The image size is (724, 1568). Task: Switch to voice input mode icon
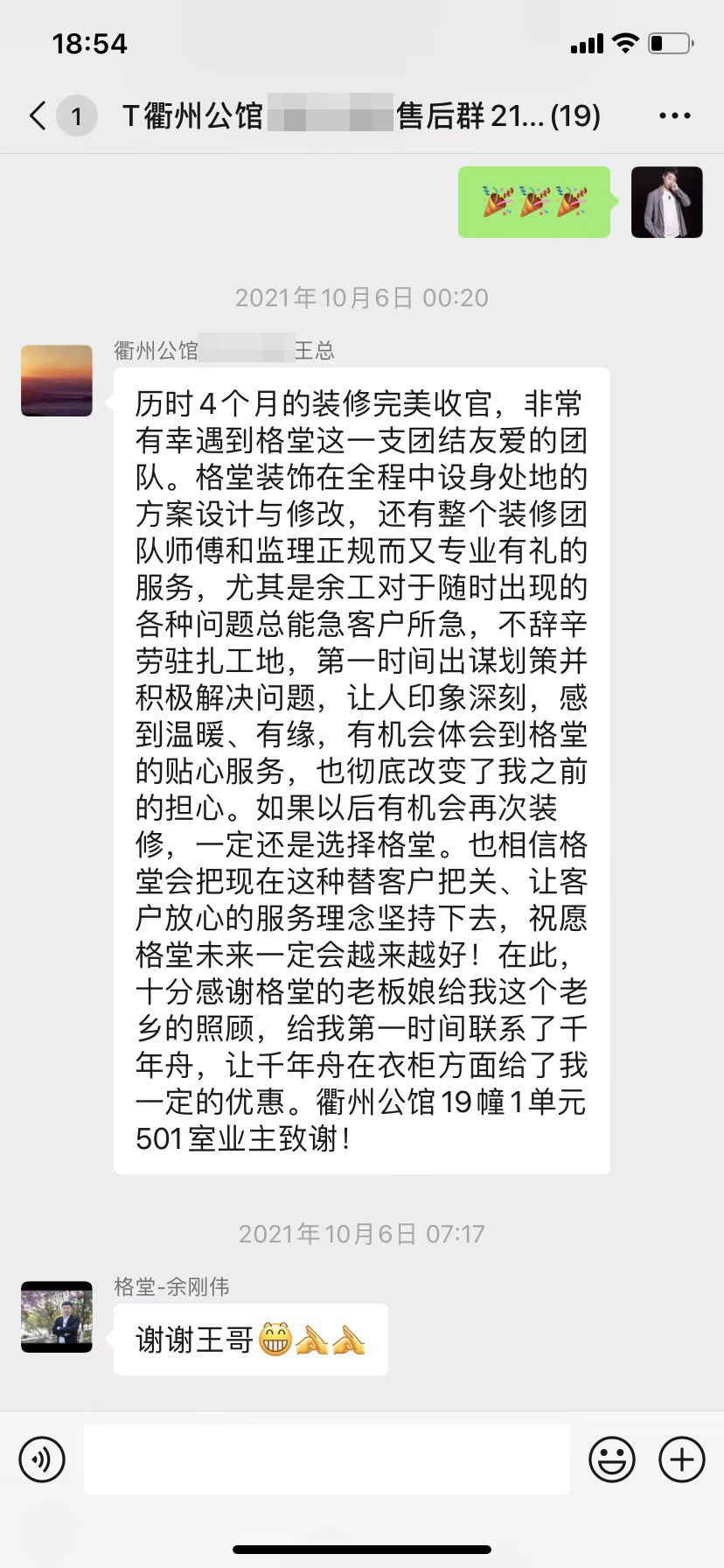42,1459
